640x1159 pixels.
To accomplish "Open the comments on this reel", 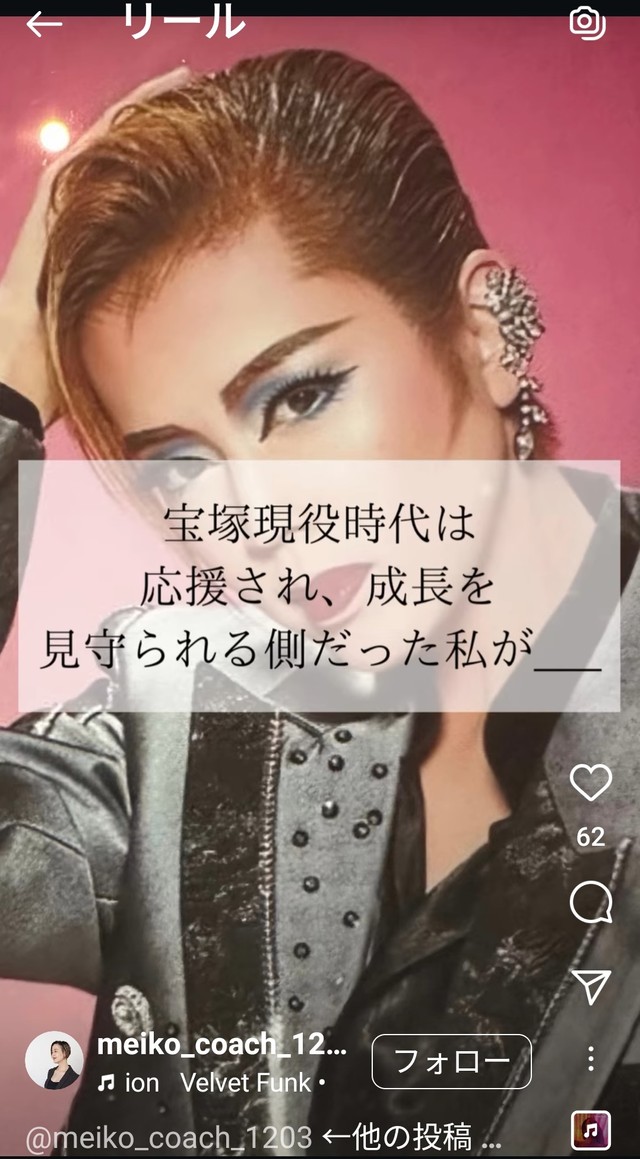I will tap(590, 903).
